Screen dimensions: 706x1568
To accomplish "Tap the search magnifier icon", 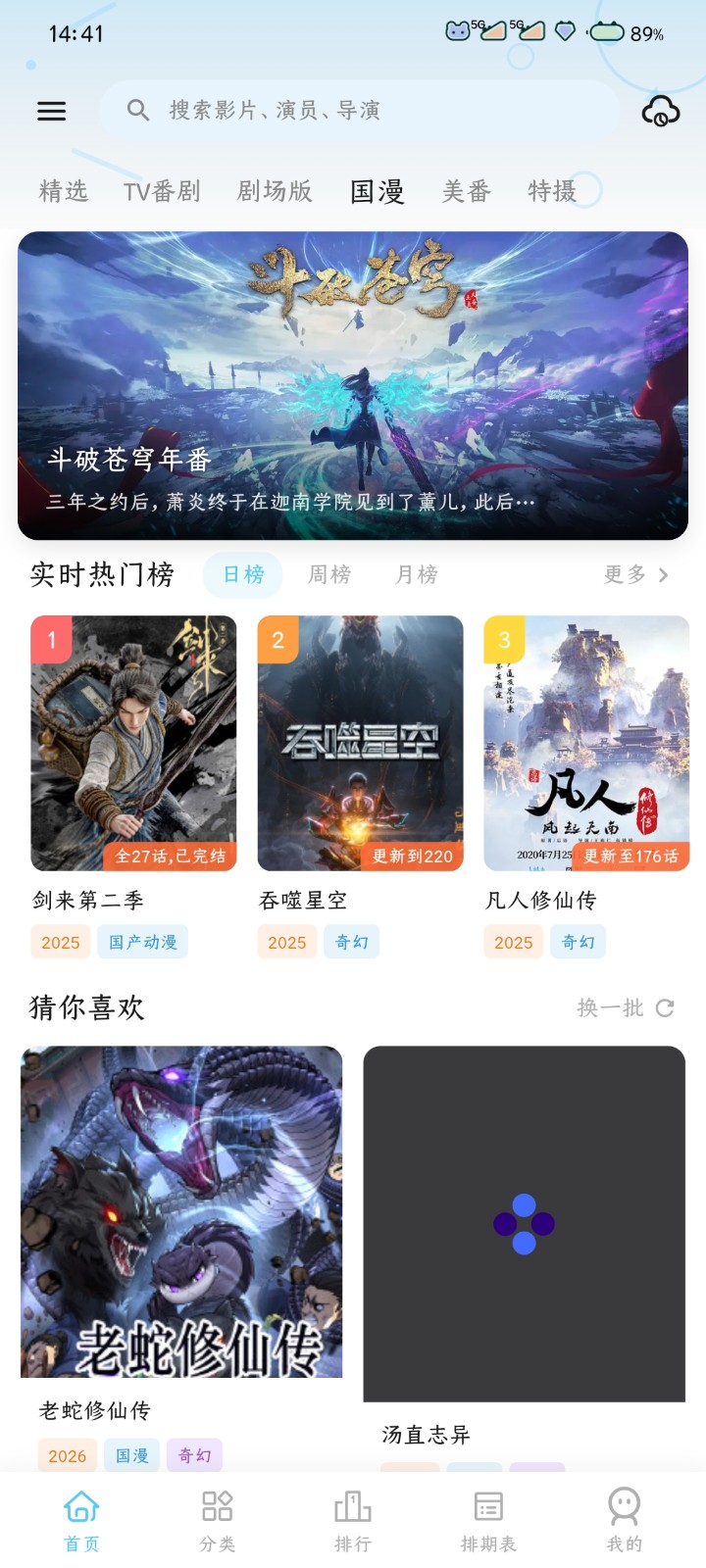I will coord(137,110).
